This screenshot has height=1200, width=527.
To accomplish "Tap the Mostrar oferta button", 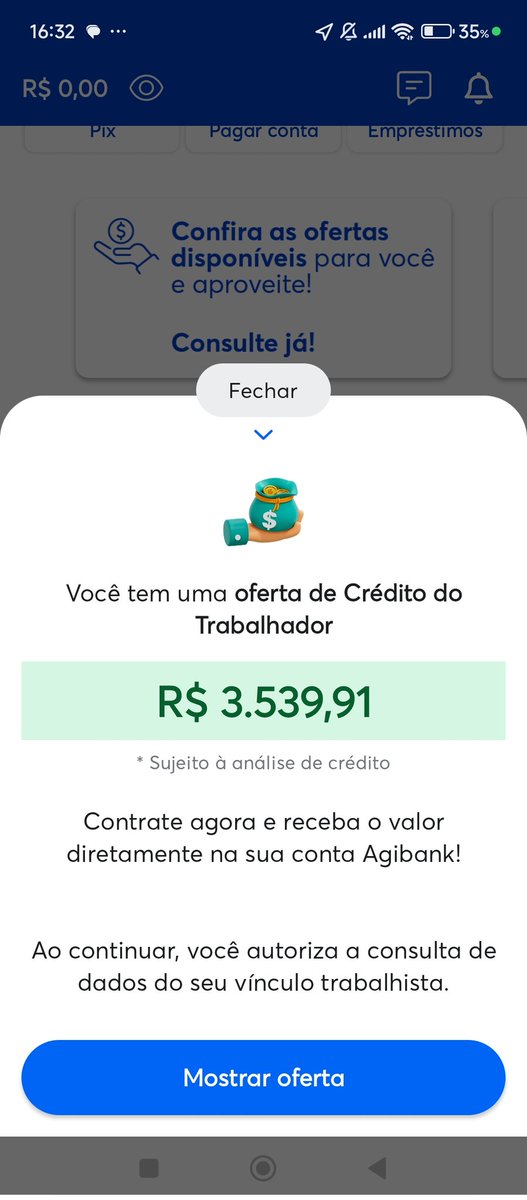I will pyautogui.click(x=263, y=1077).
